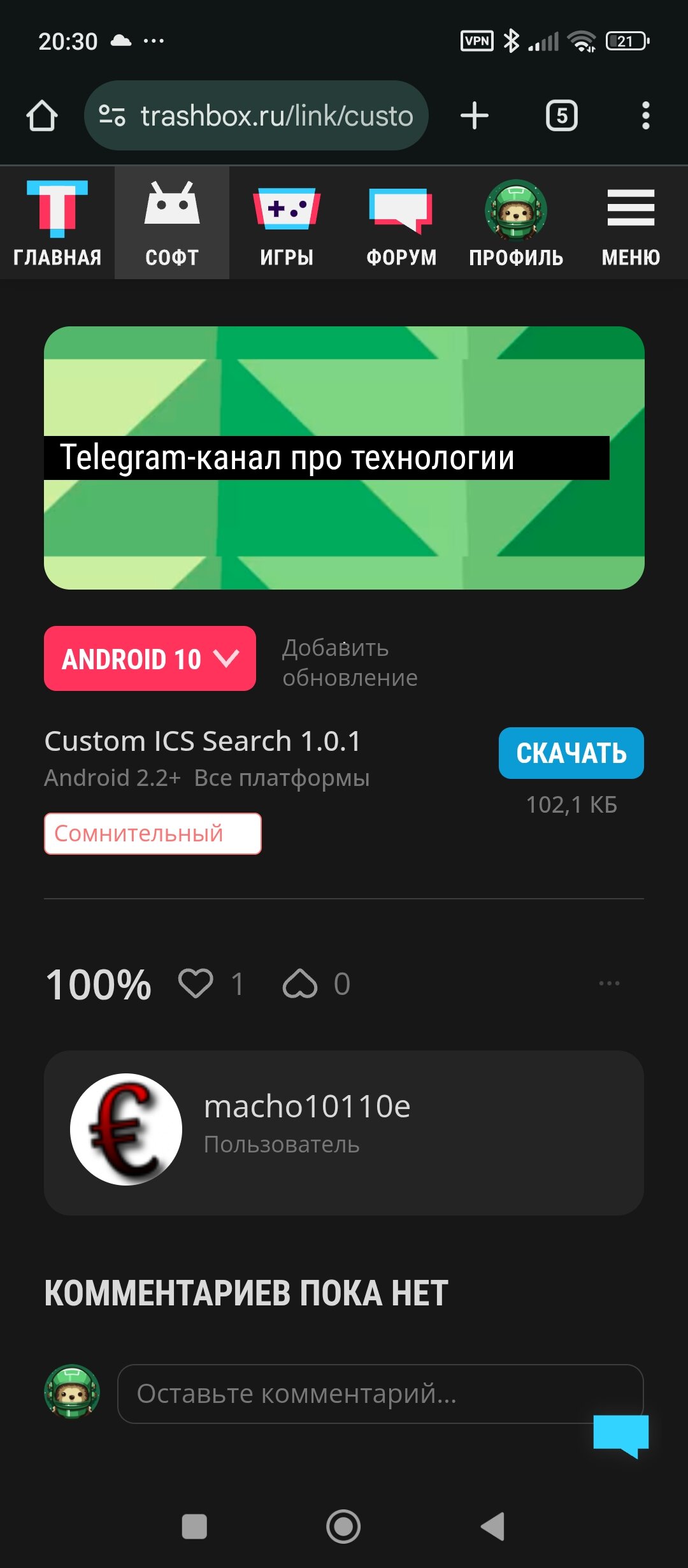The image size is (688, 1568).
Task: Open the browser three-dot menu
Action: coord(646,116)
